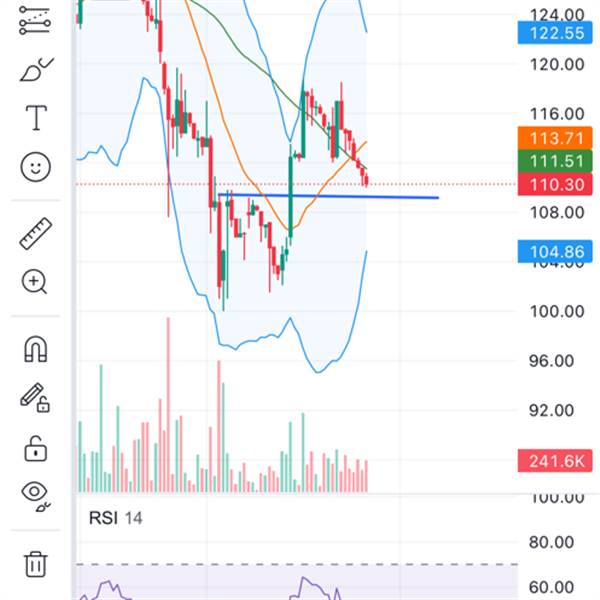Image resolution: width=600 pixels, height=600 pixels.
Task: Select the brush drawing tool
Action: coord(36,70)
